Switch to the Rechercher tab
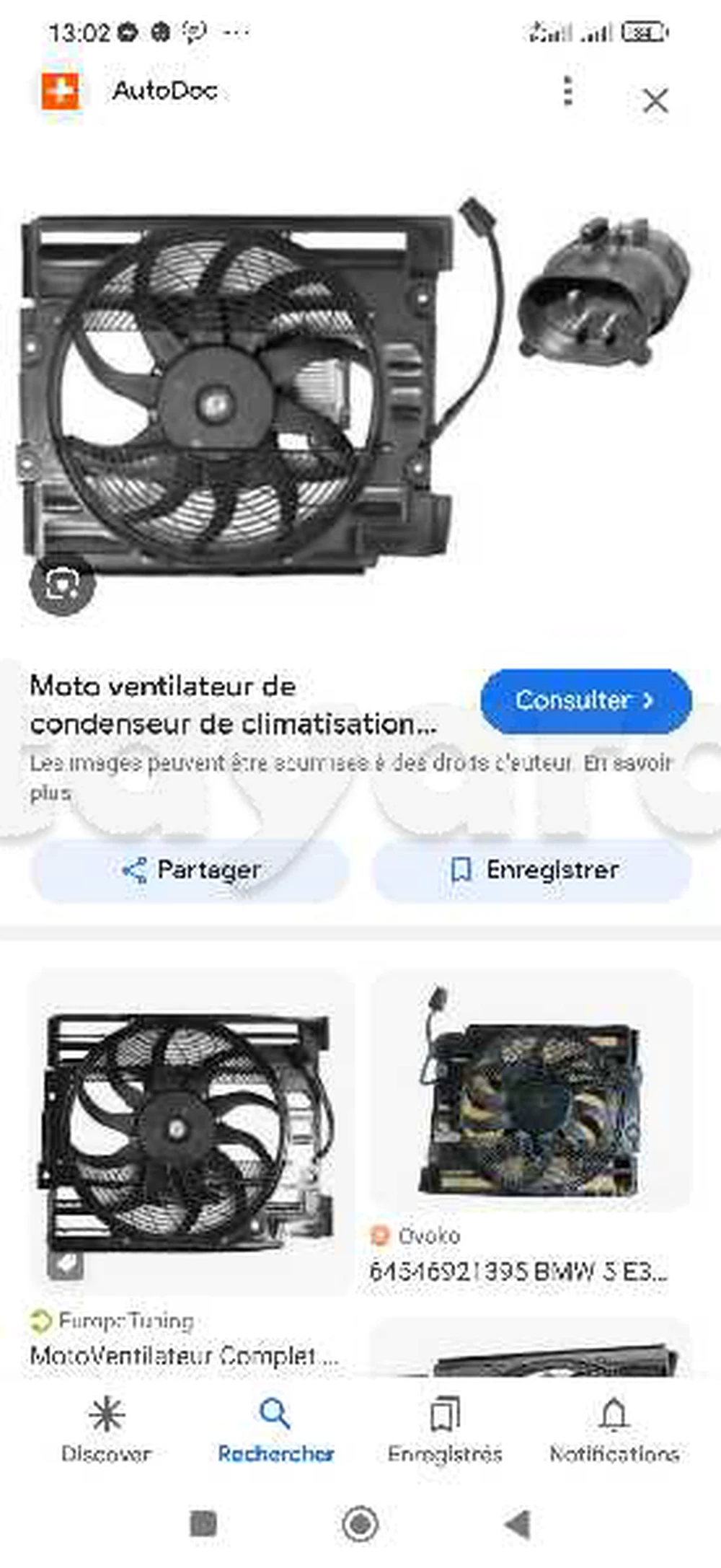The width and height of the screenshot is (721, 1568). click(275, 1431)
